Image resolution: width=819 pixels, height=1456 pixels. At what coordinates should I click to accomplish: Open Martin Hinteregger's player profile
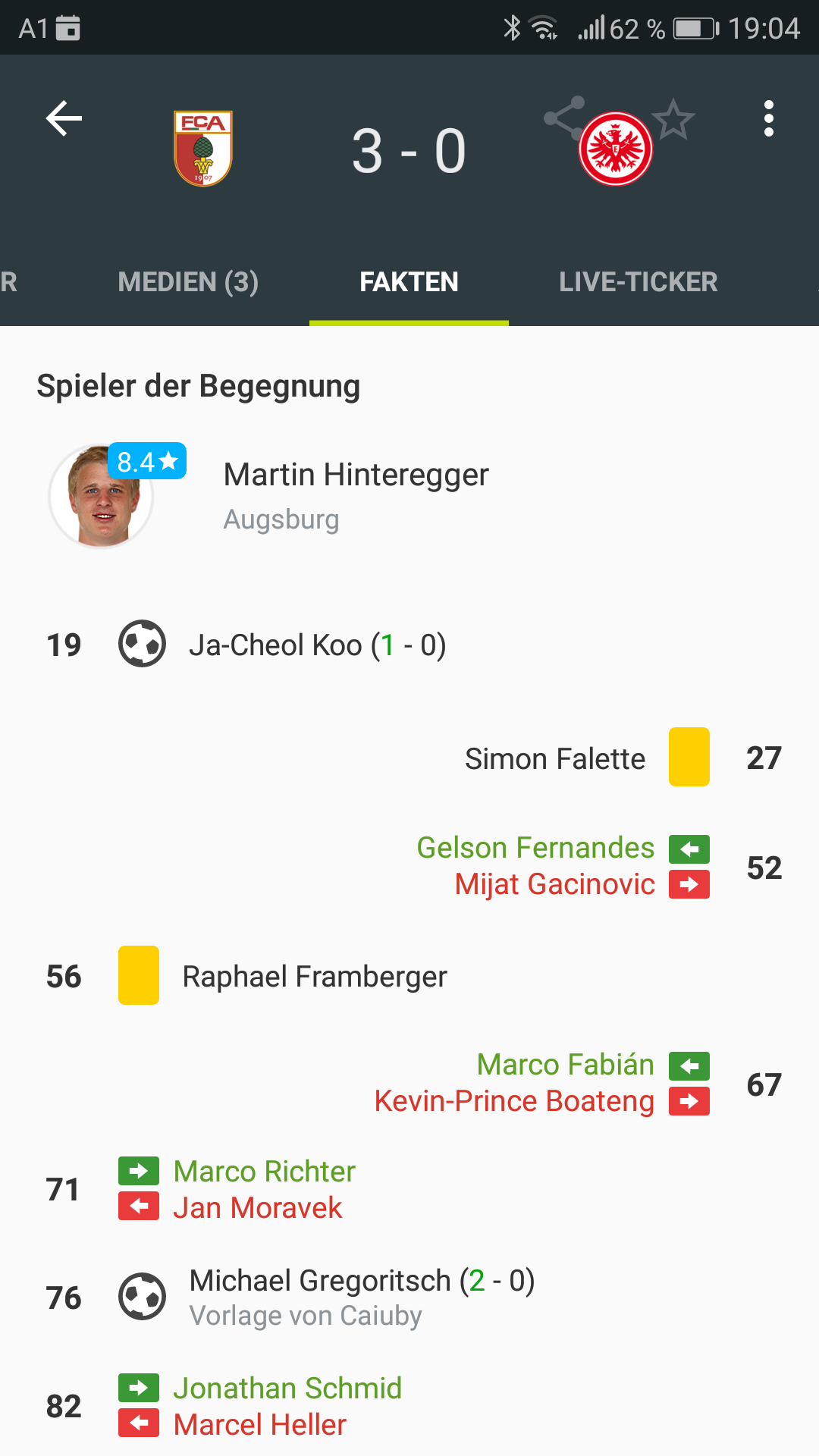(409, 496)
